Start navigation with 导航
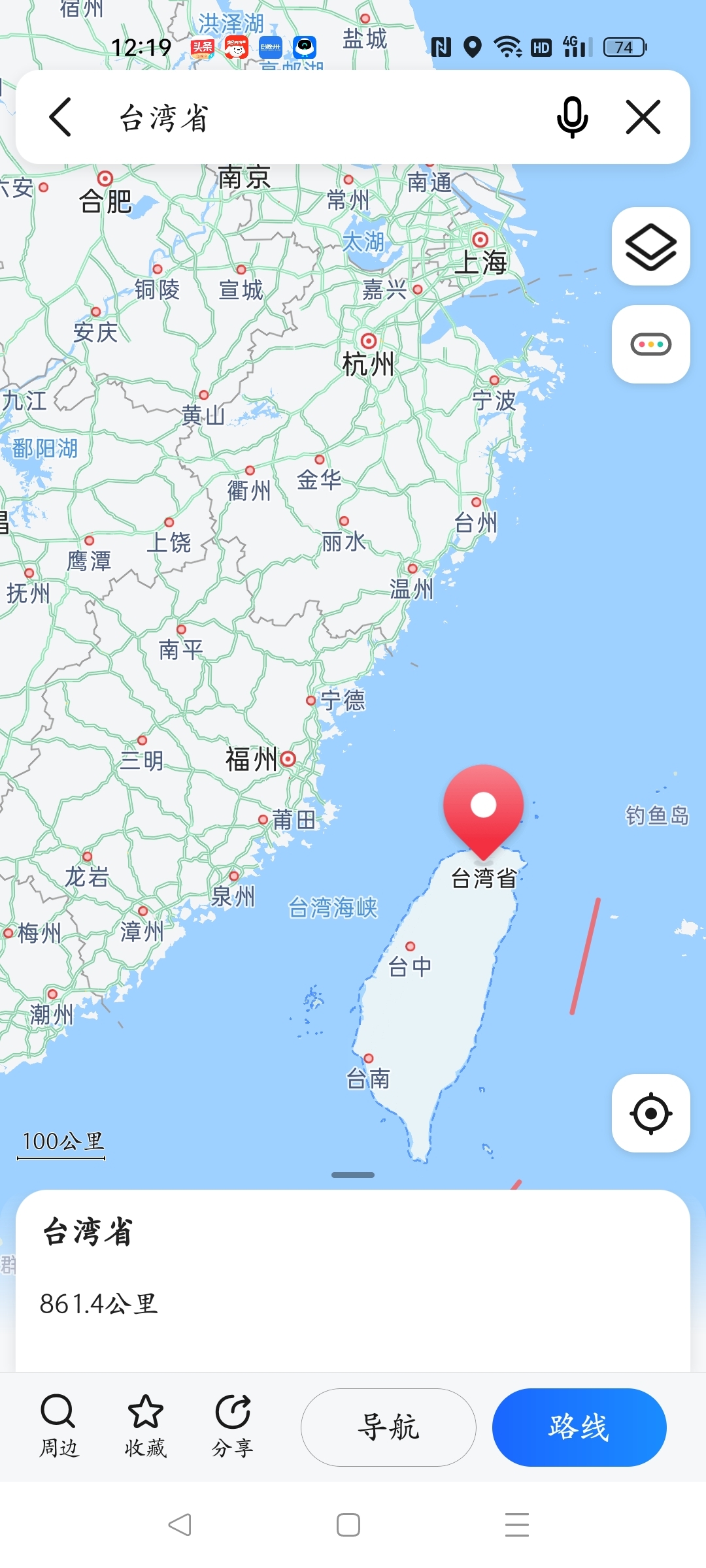 click(388, 1427)
